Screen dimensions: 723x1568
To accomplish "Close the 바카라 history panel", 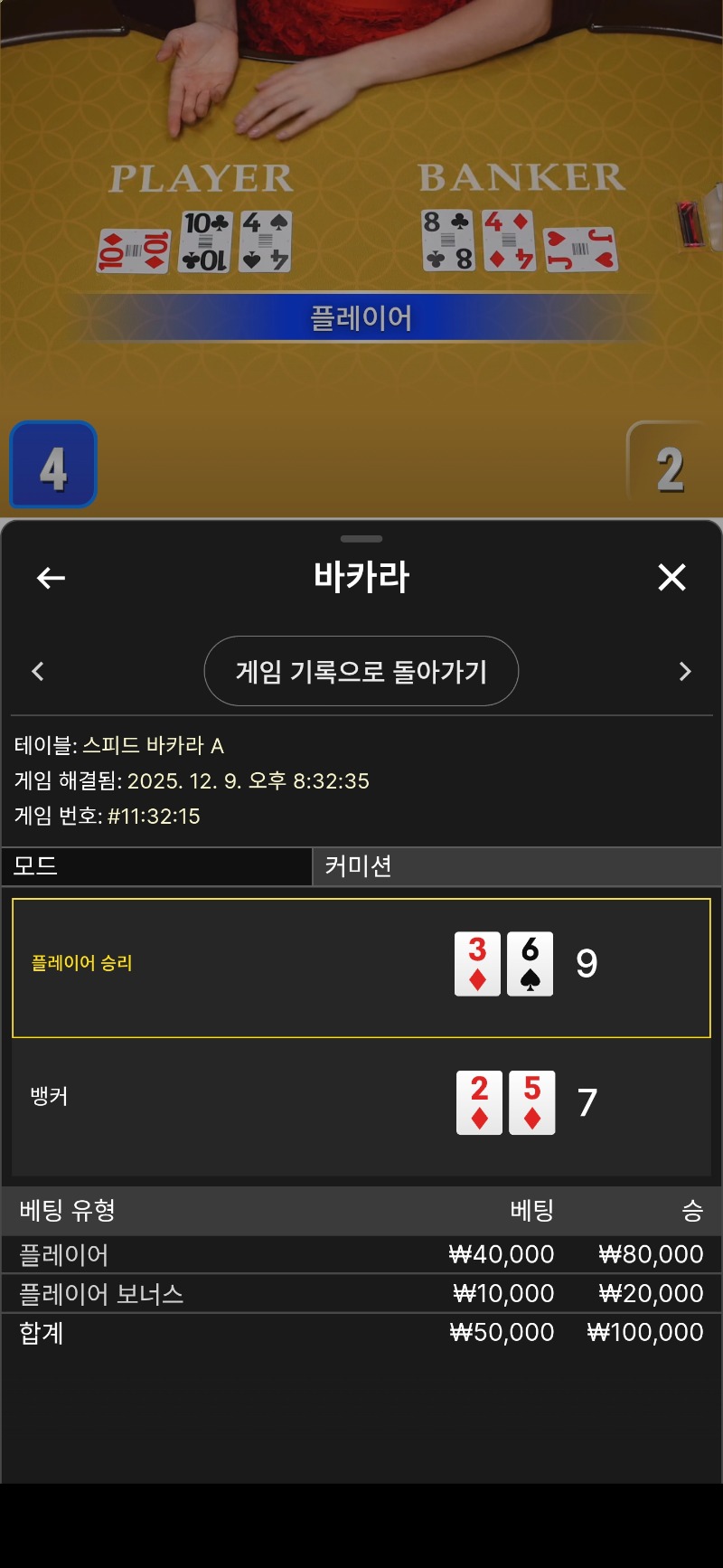I will click(671, 577).
